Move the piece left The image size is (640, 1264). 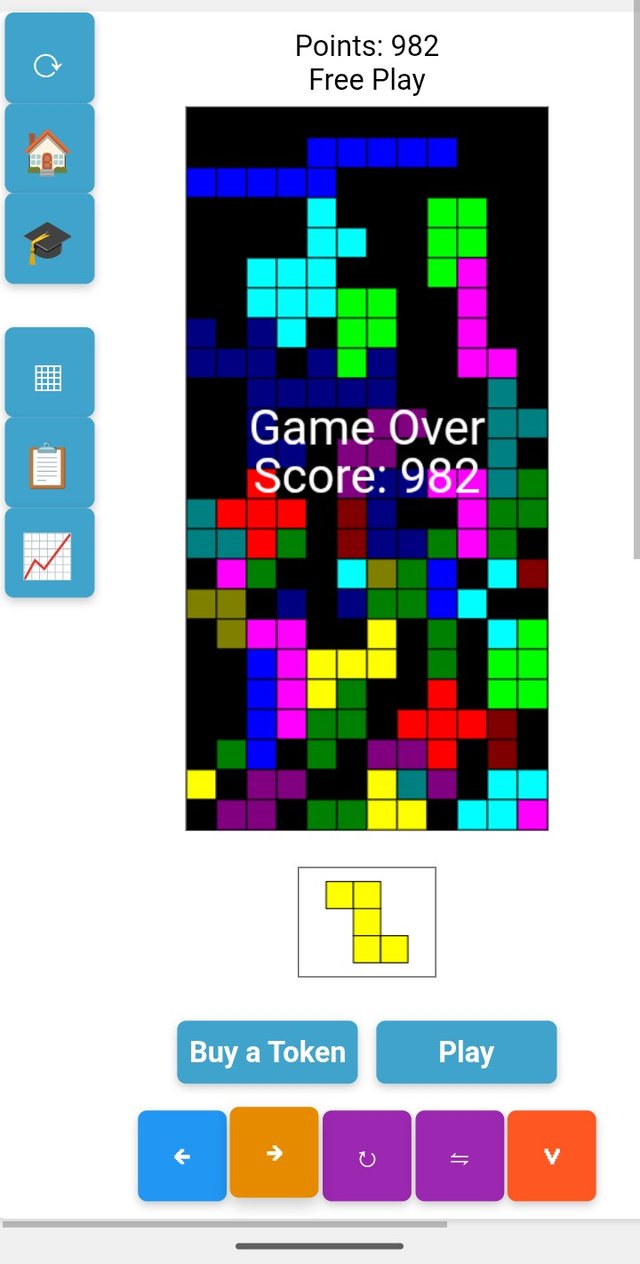[x=182, y=1156]
